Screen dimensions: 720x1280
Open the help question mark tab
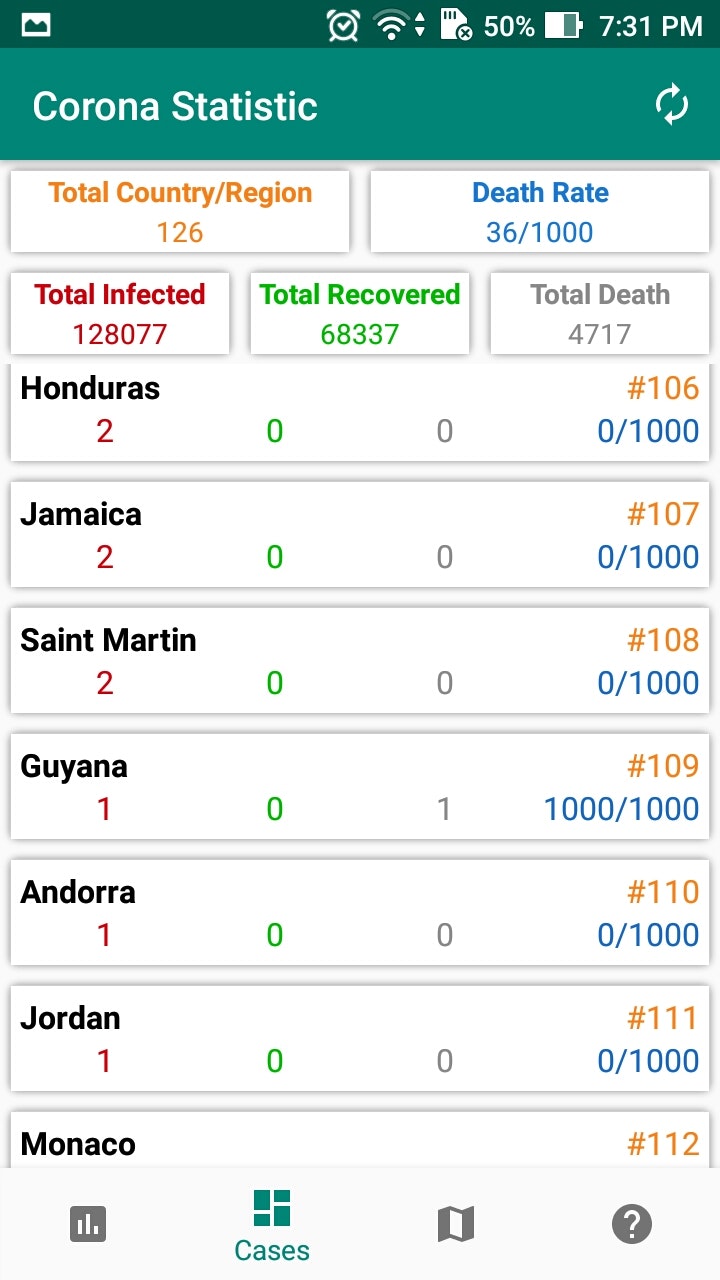pos(631,1223)
